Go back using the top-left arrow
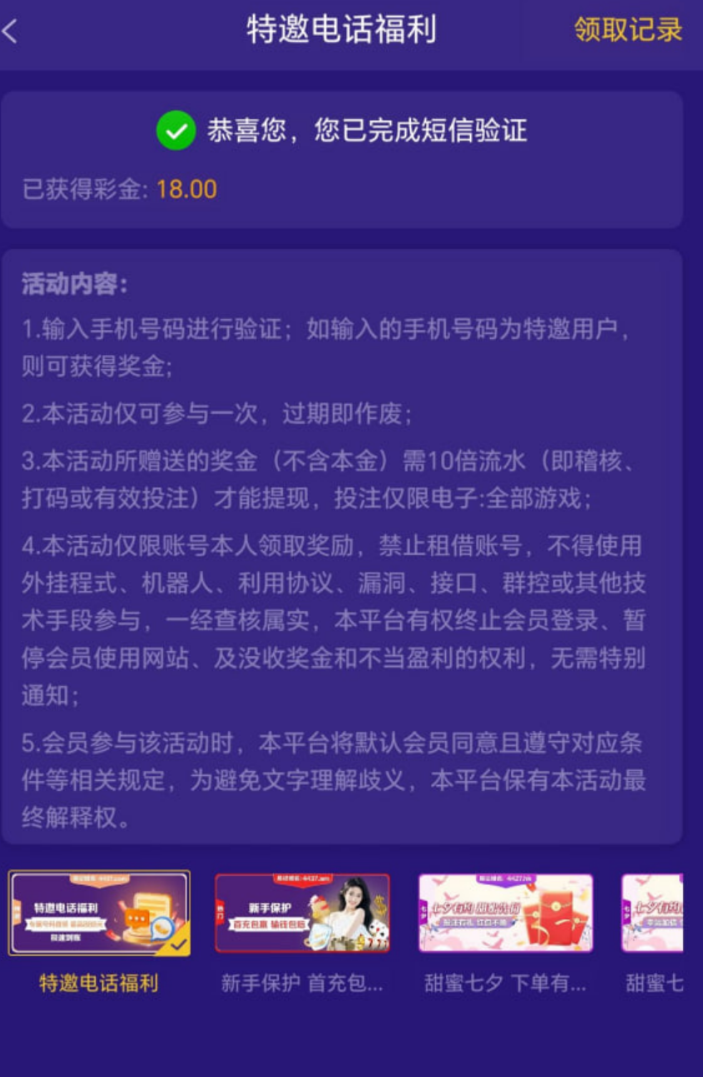 [12, 31]
